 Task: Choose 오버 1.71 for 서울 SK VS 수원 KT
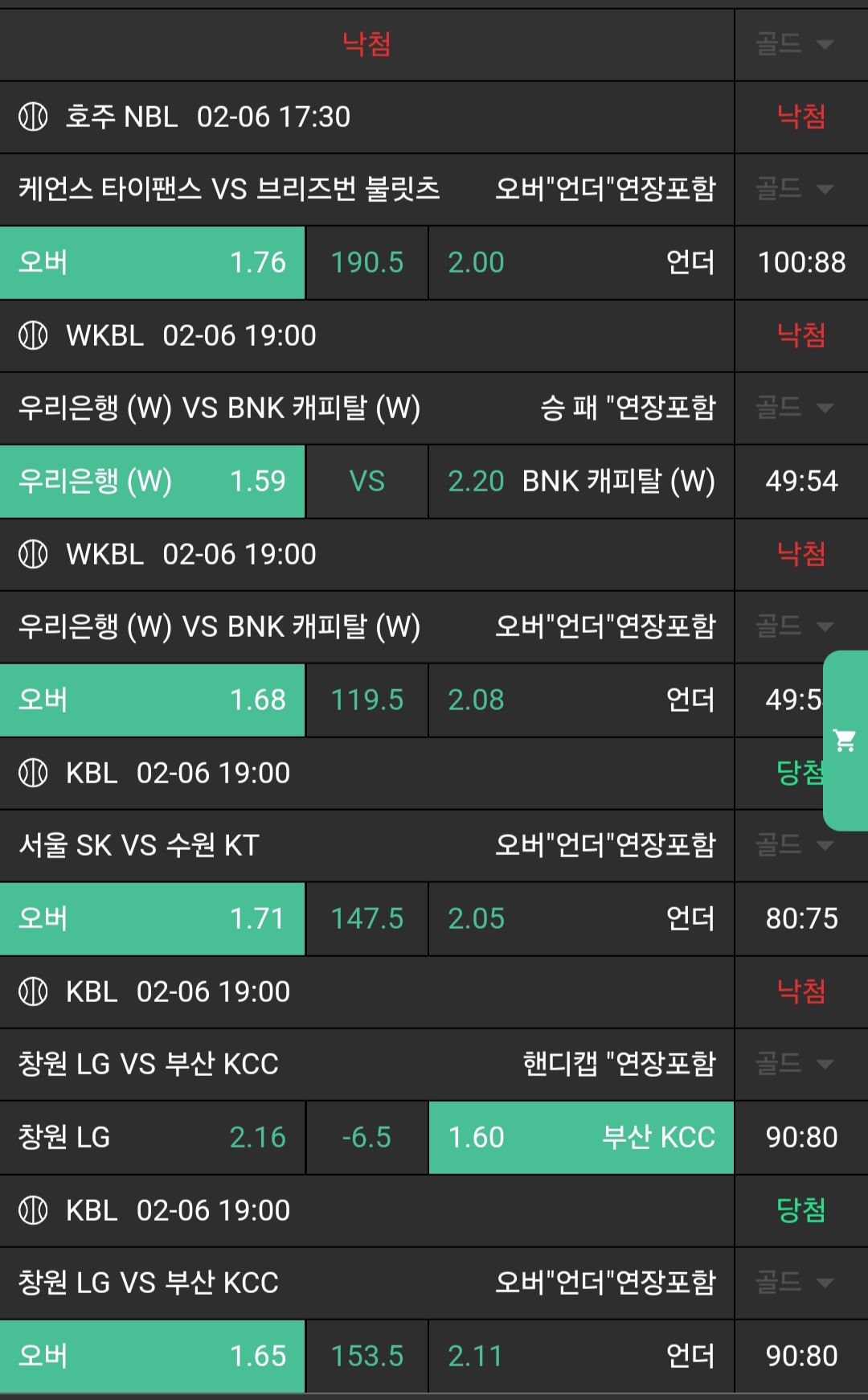pyautogui.click(x=152, y=918)
